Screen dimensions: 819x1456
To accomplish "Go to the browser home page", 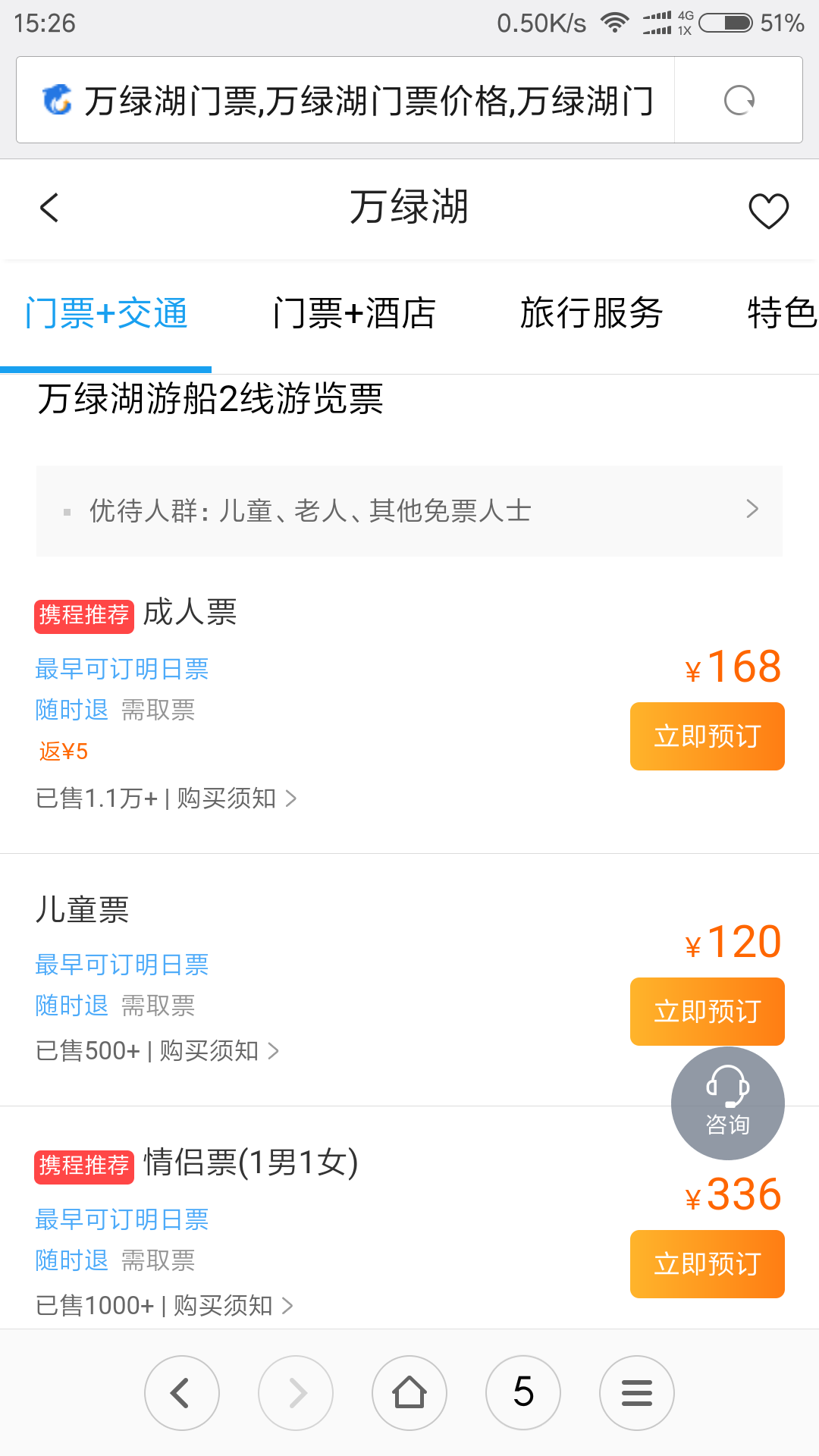I will point(409,1393).
